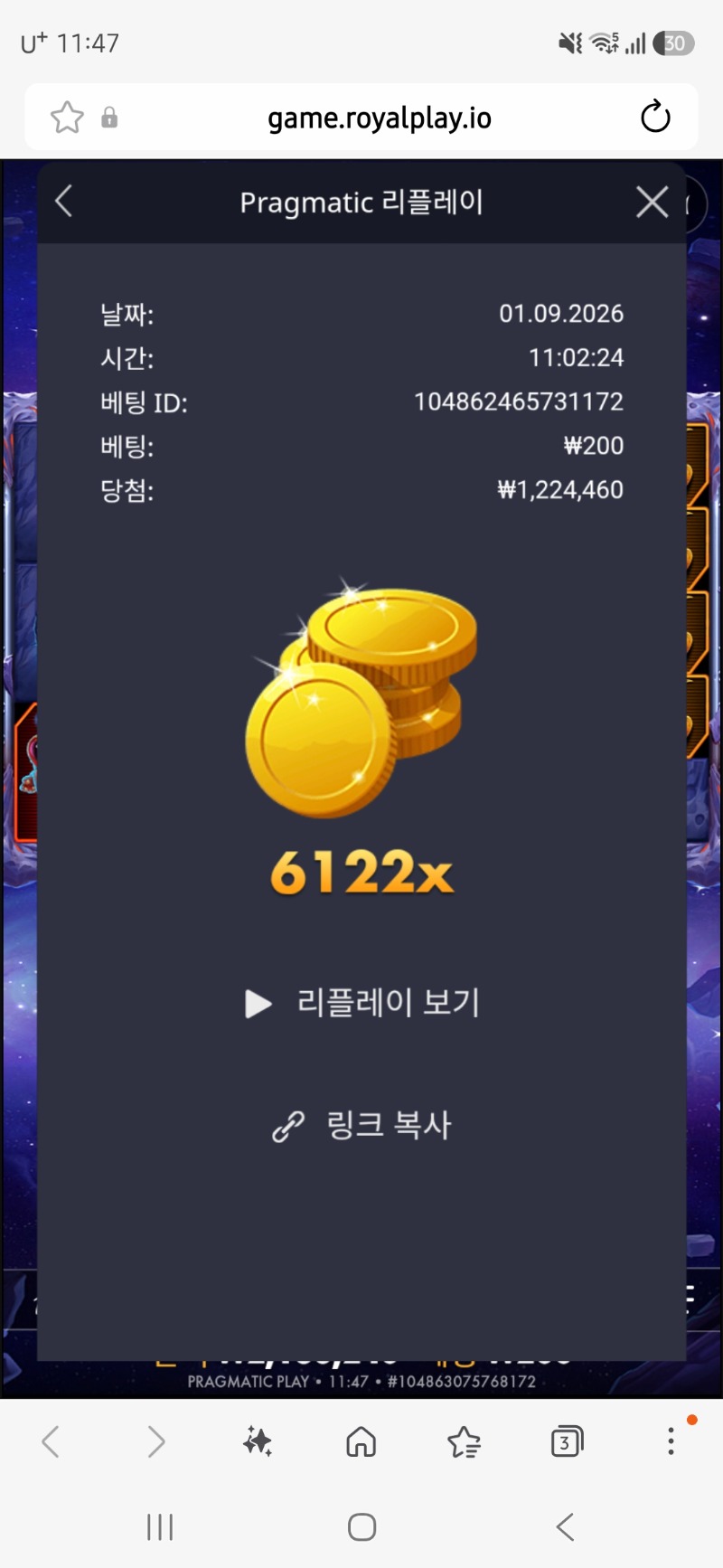Show recent apps from navigation bar

pyautogui.click(x=160, y=1527)
